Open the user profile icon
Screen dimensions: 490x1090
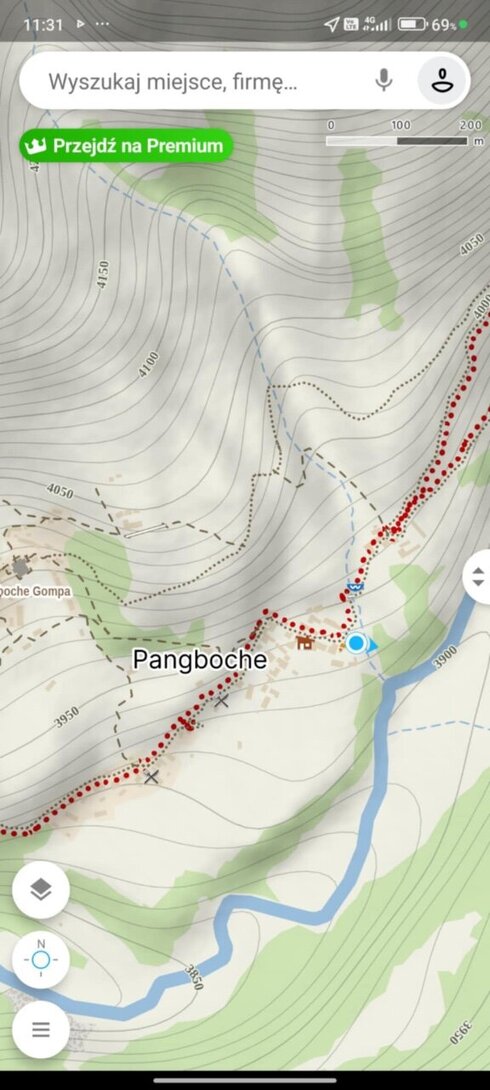[x=441, y=81]
